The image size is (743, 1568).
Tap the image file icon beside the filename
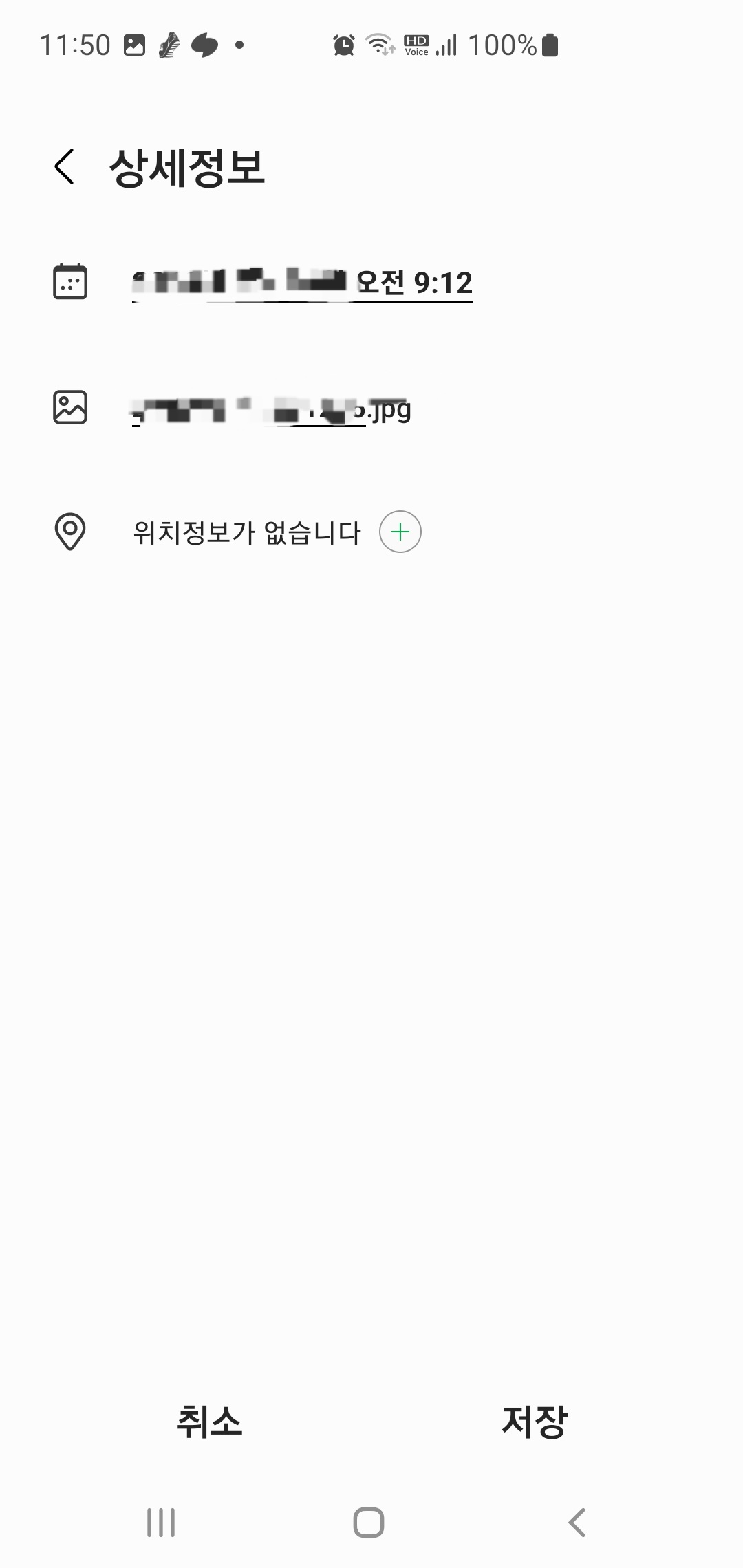coord(69,409)
